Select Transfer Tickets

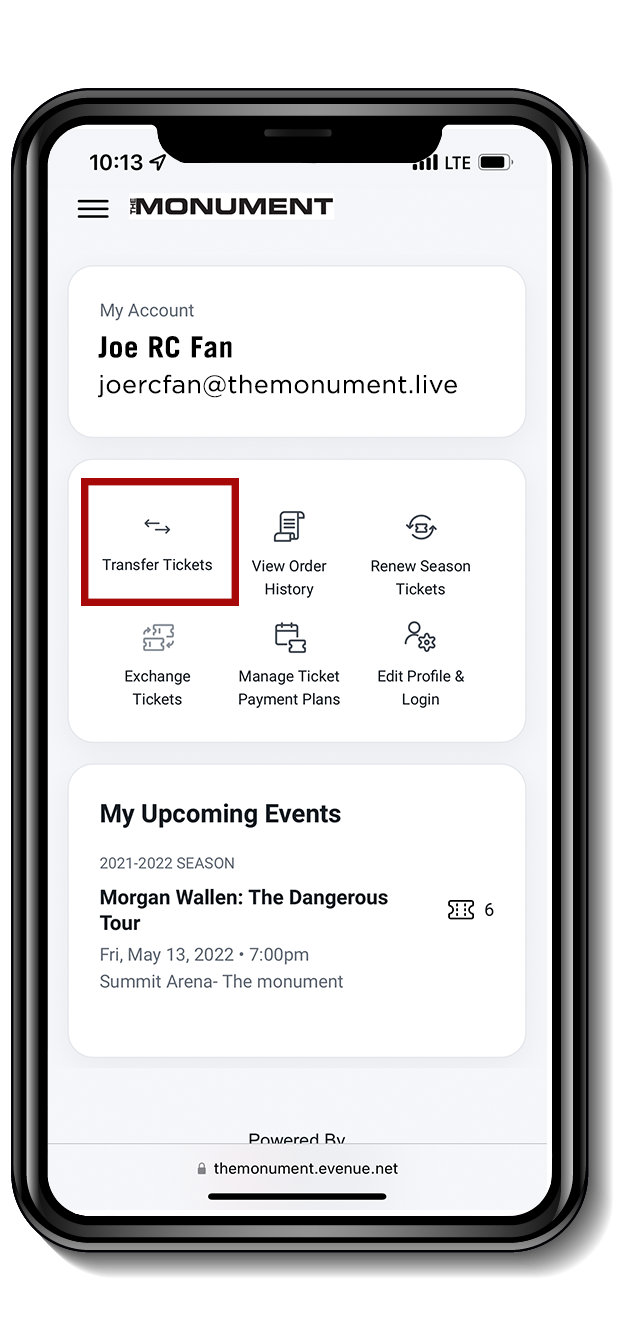pos(158,543)
